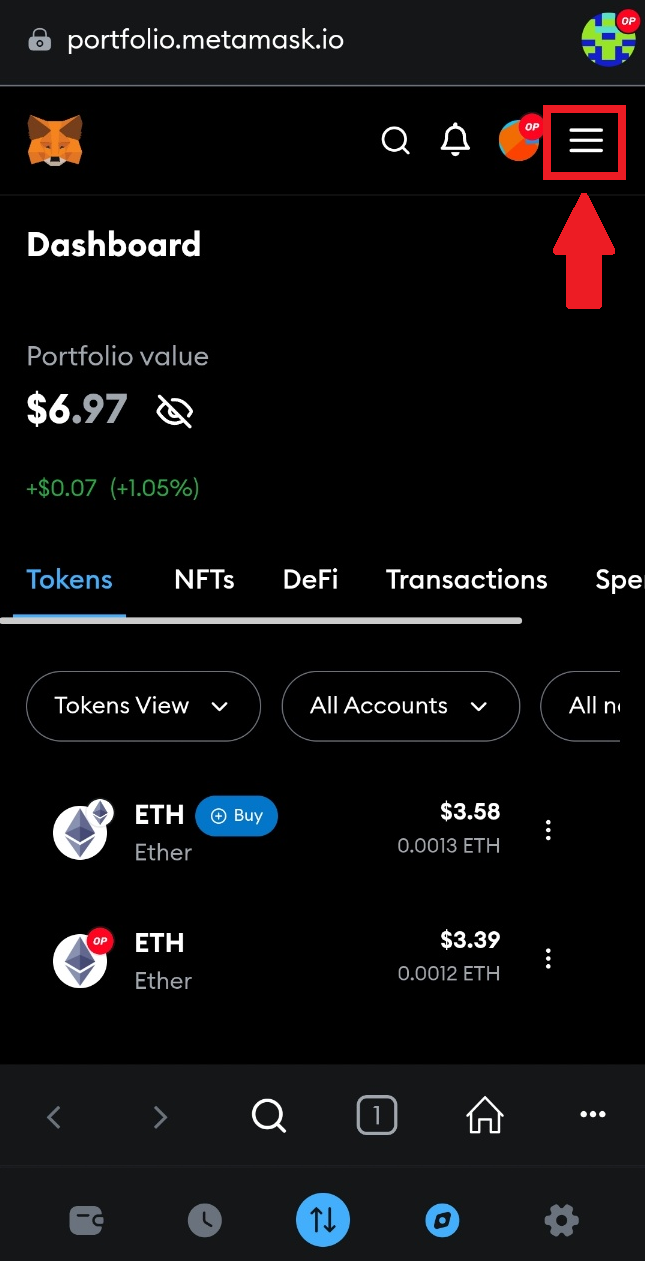
Task: Open the hamburger menu
Action: click(586, 142)
